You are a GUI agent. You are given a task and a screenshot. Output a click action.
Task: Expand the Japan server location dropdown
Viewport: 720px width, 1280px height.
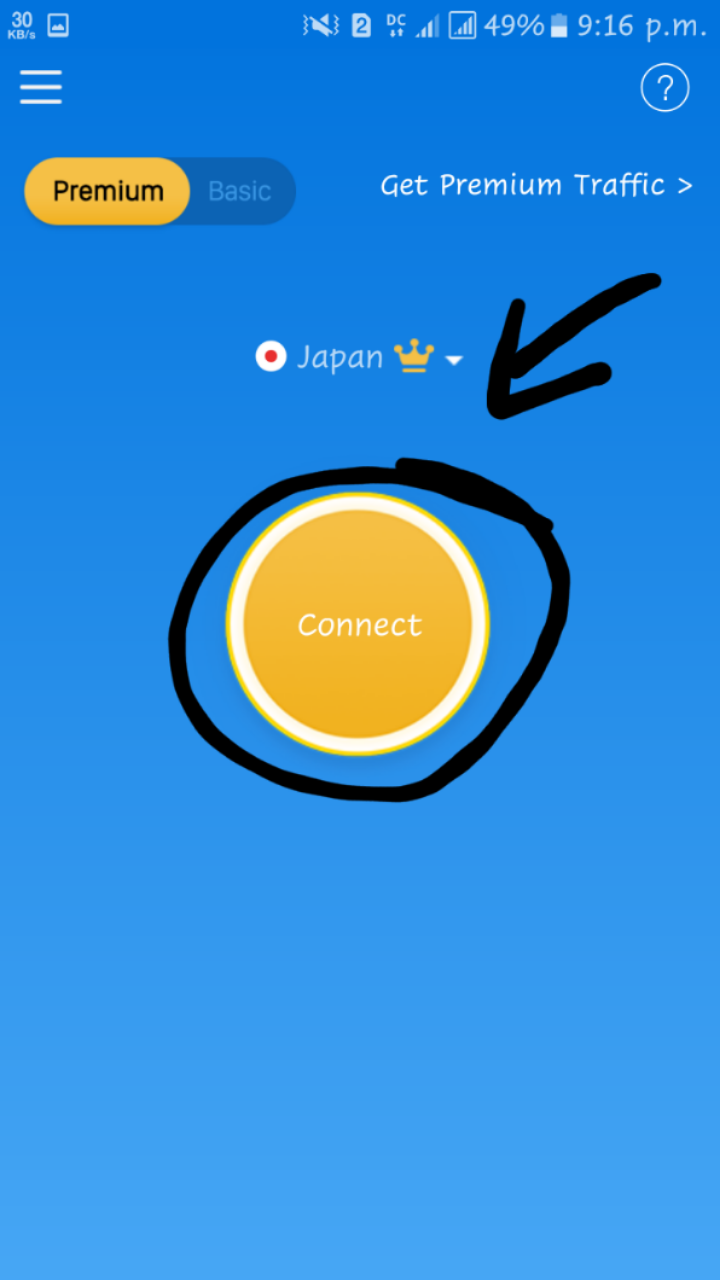tap(359, 357)
